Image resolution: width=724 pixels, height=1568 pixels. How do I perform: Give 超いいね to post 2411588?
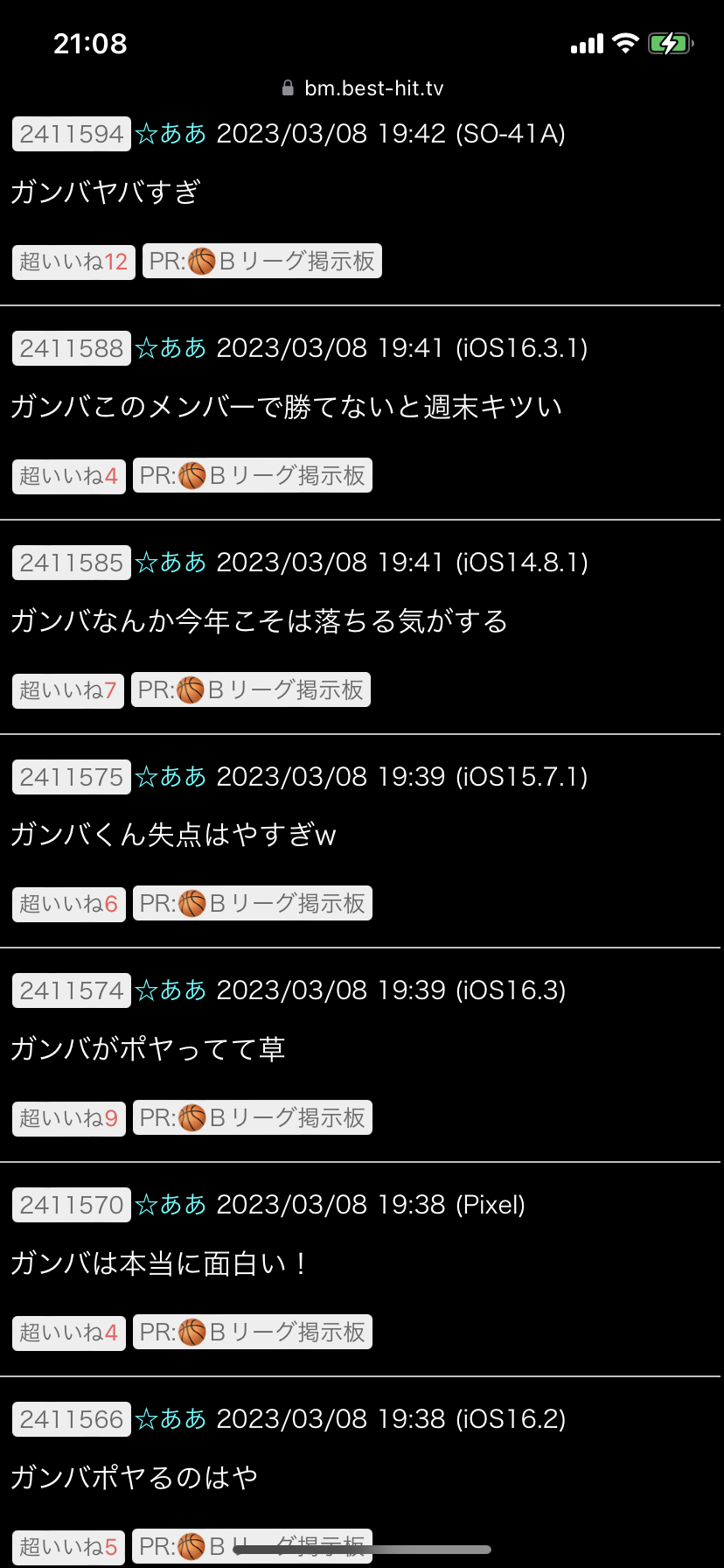point(68,476)
